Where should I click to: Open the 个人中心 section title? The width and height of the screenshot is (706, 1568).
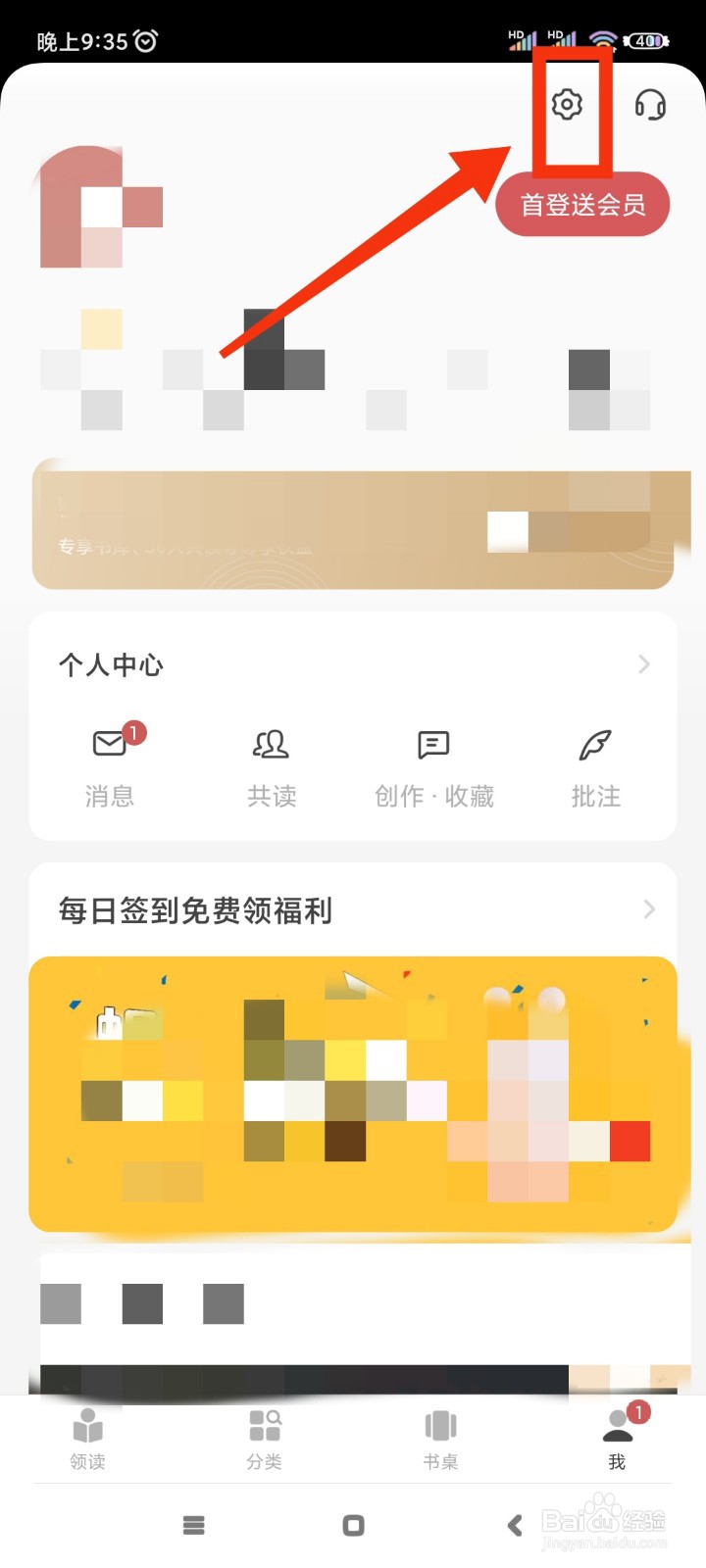(111, 664)
